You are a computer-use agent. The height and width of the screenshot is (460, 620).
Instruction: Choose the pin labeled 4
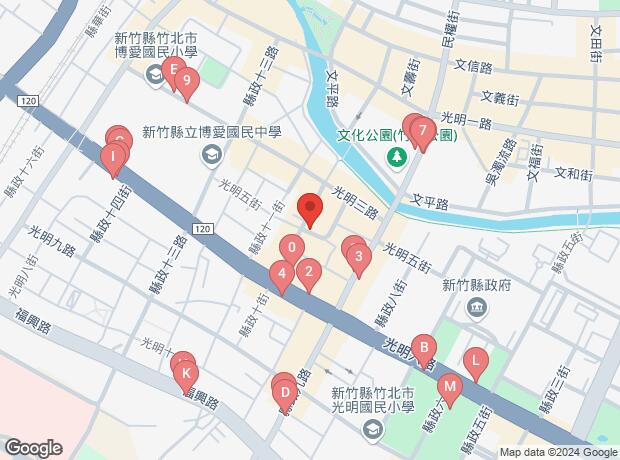[x=283, y=273]
